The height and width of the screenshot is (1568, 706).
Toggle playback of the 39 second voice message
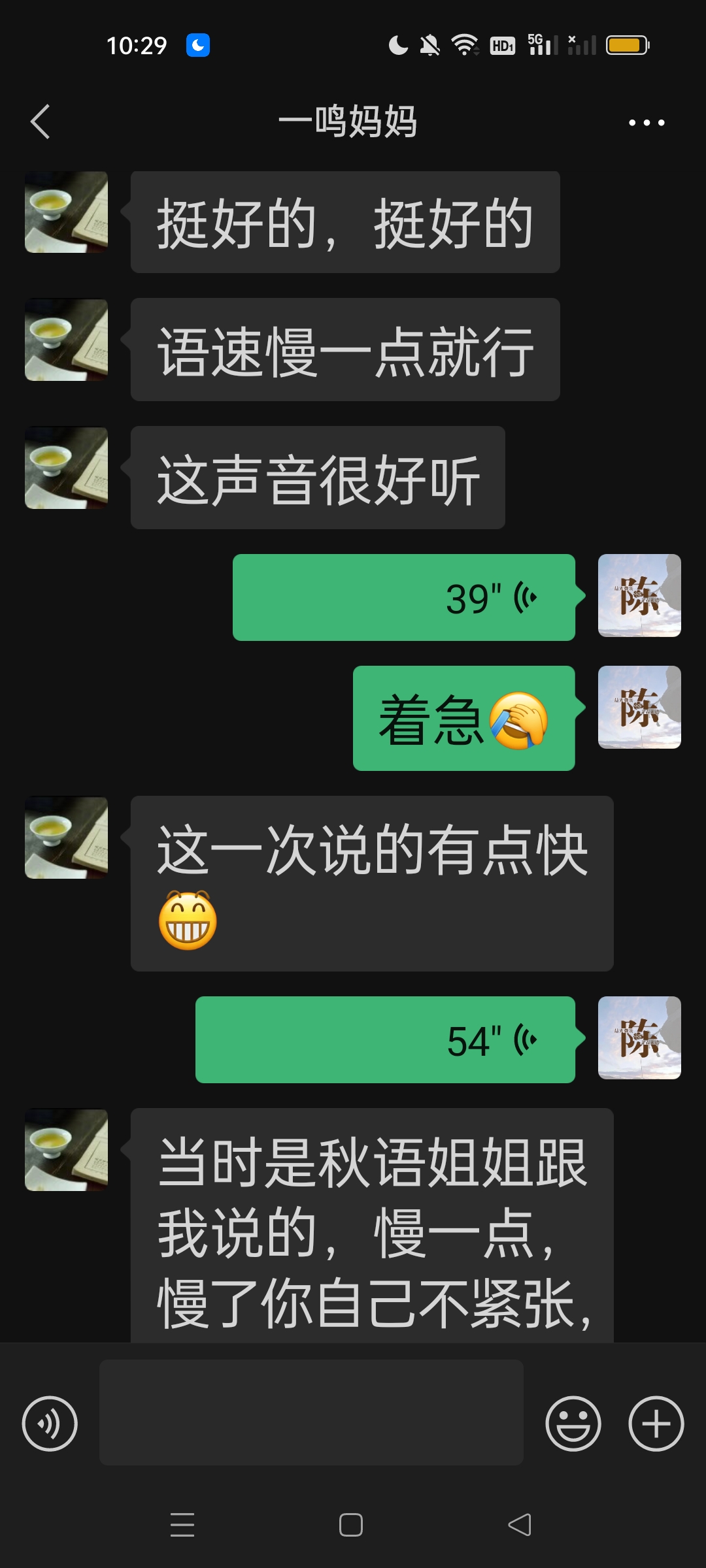403,596
